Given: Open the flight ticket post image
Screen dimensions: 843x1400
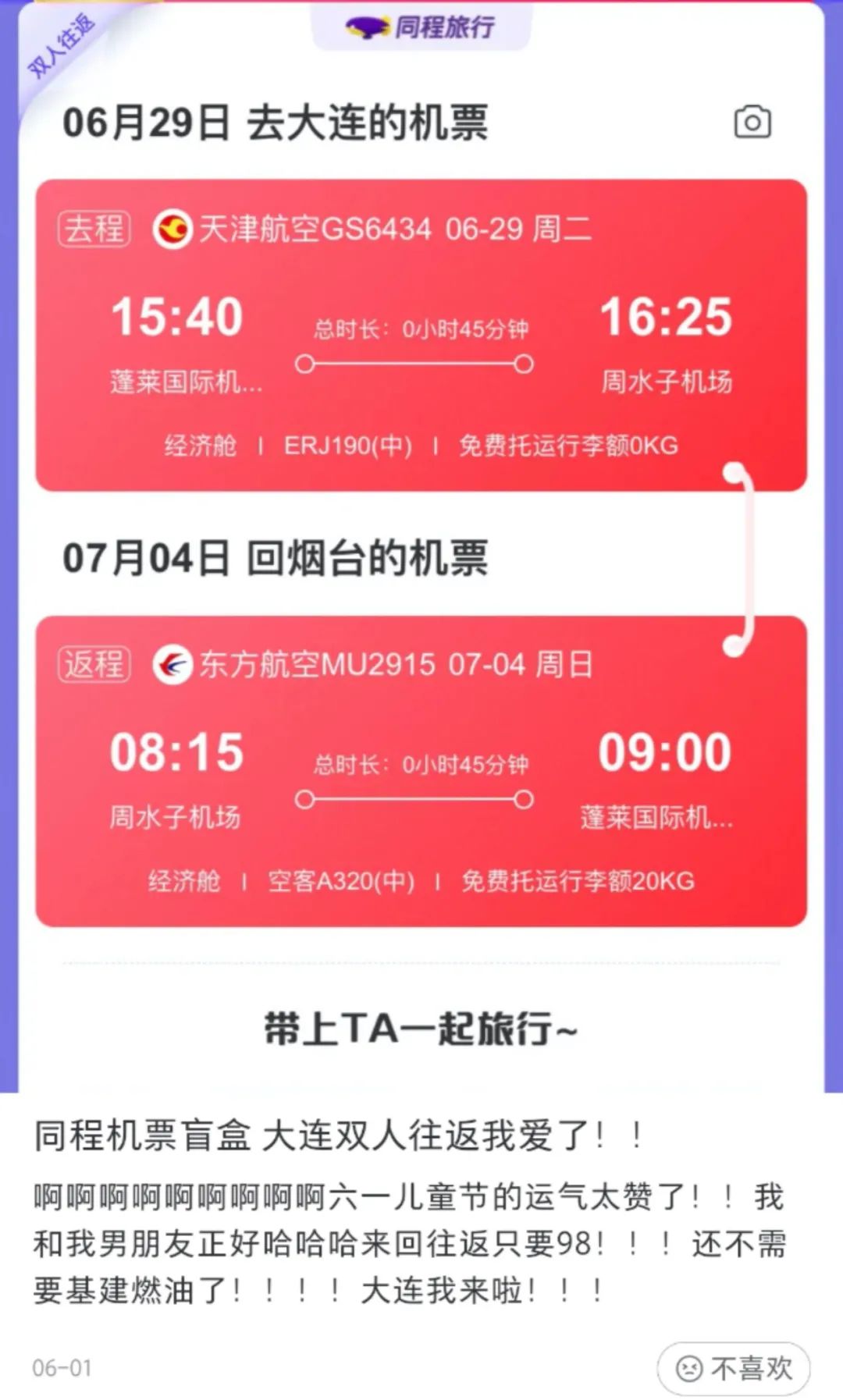Looking at the screenshot, I should 421,546.
